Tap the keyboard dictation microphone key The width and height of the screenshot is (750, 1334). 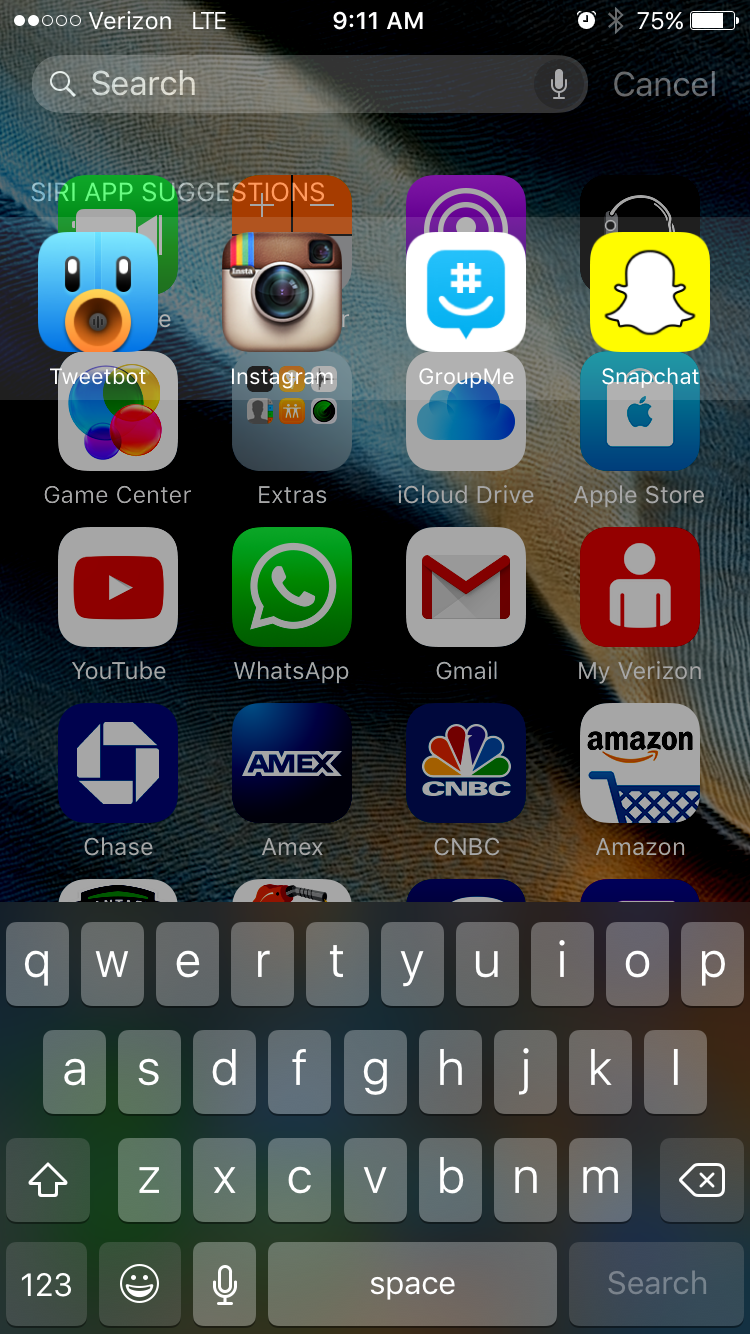click(225, 1284)
